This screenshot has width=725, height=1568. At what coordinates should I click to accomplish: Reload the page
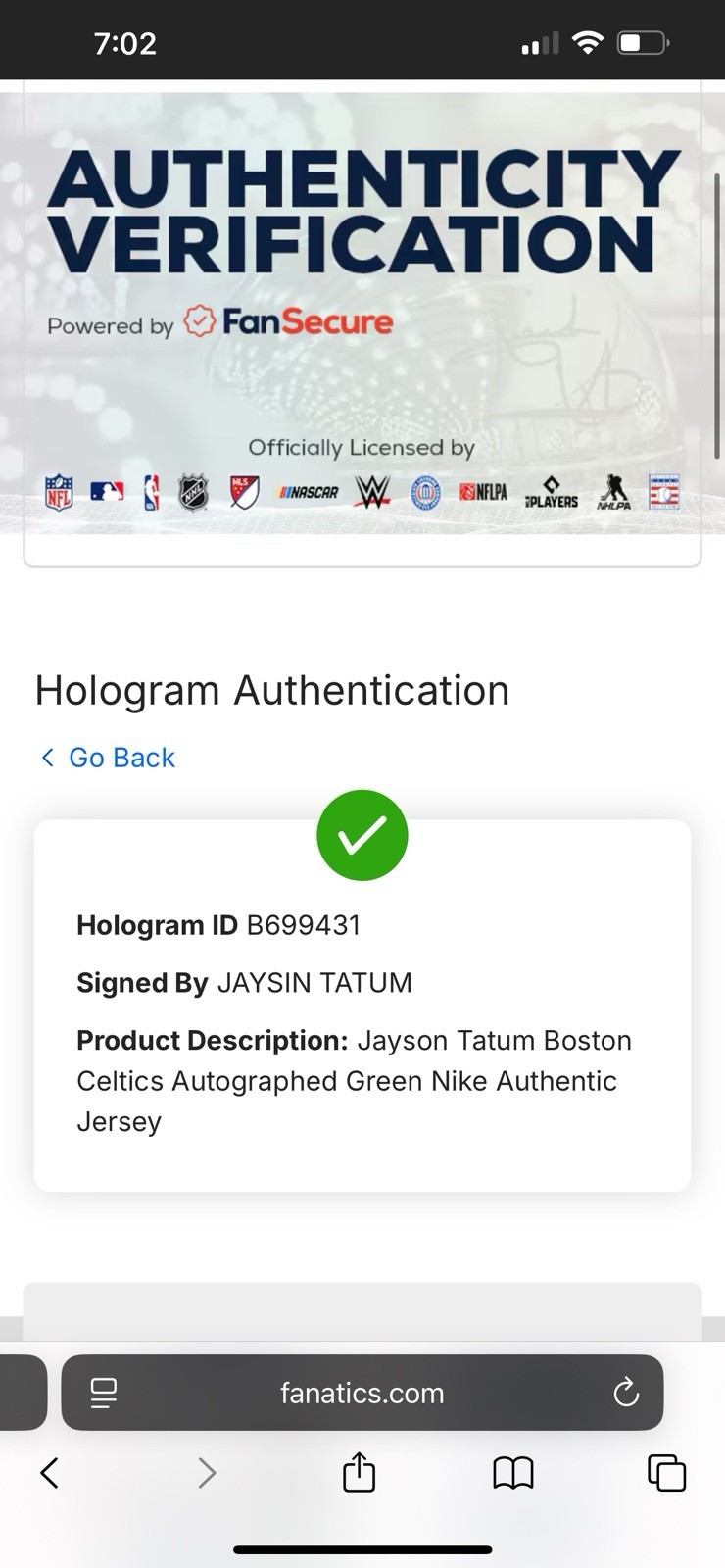pos(625,1393)
